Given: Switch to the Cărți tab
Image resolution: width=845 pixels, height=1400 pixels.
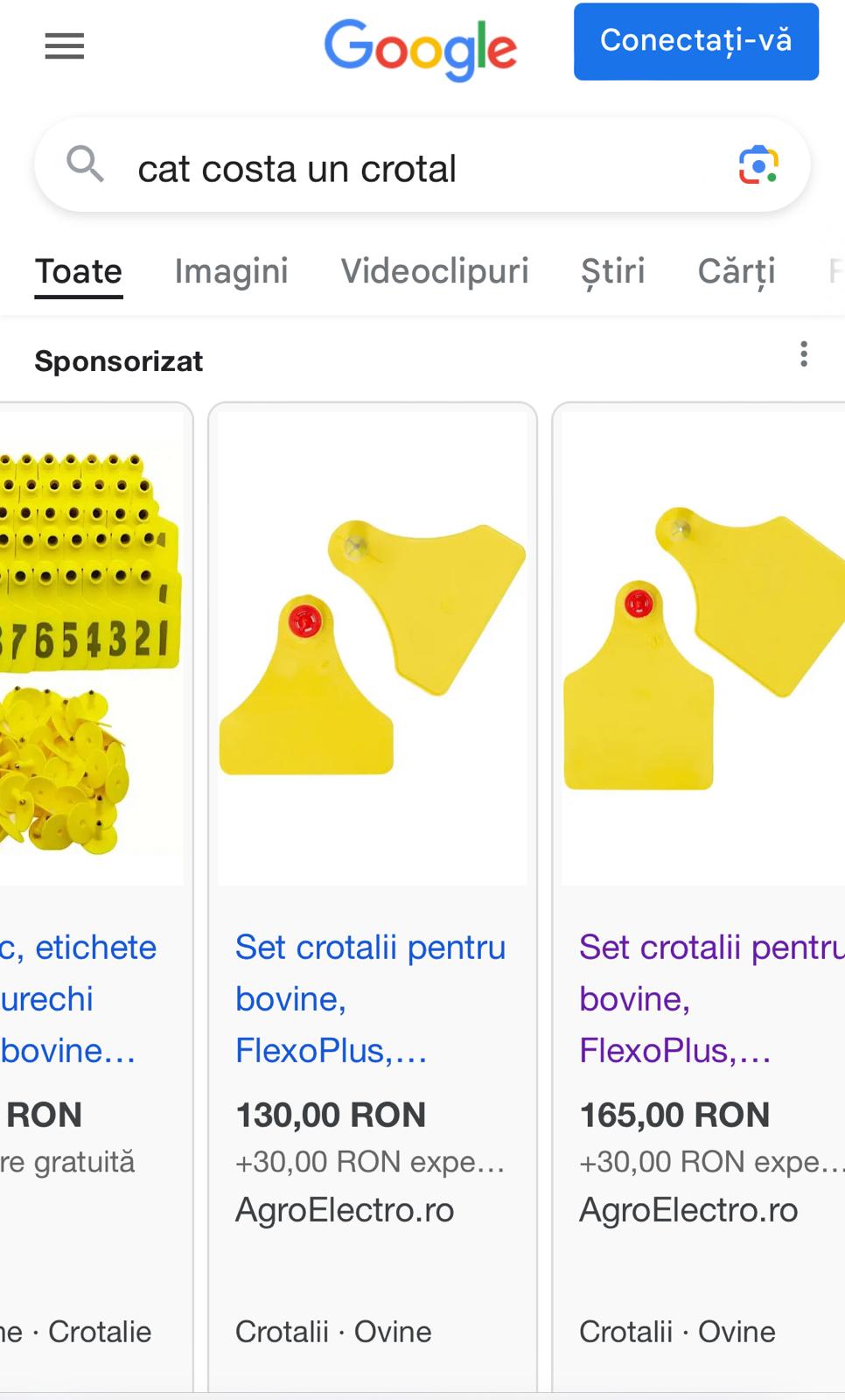Looking at the screenshot, I should pos(737,271).
